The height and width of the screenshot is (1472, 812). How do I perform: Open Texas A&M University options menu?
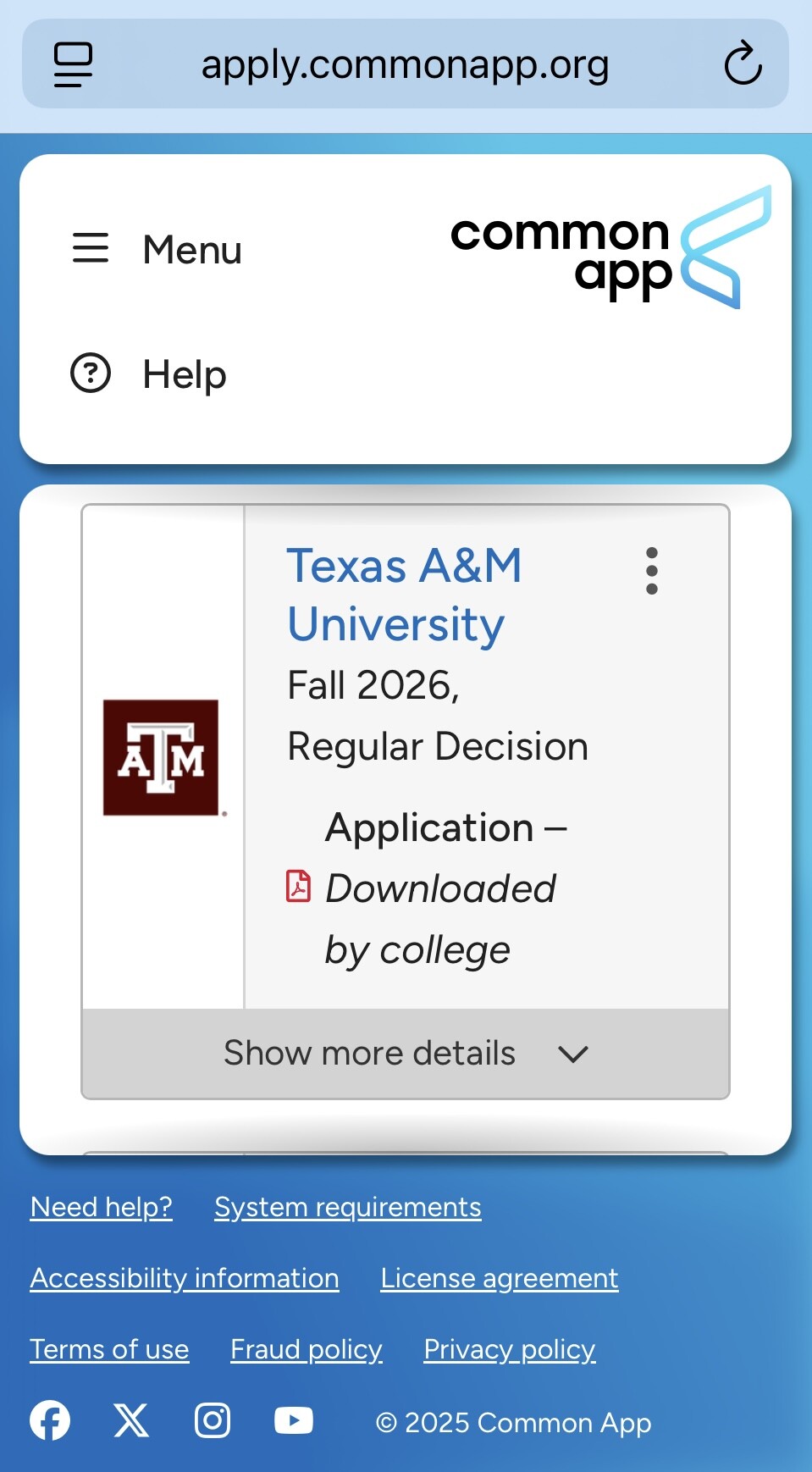point(651,571)
